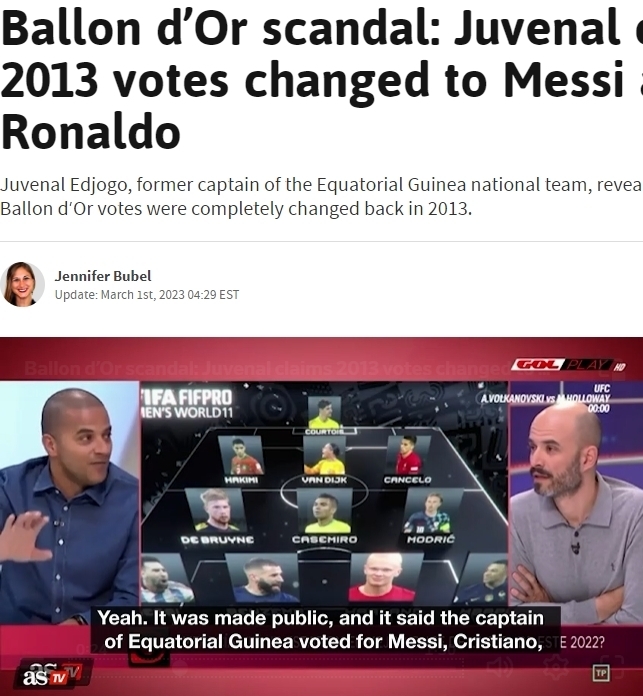Play the Ballon d'Or scandal video
643x696 pixels.
[x=321, y=515]
